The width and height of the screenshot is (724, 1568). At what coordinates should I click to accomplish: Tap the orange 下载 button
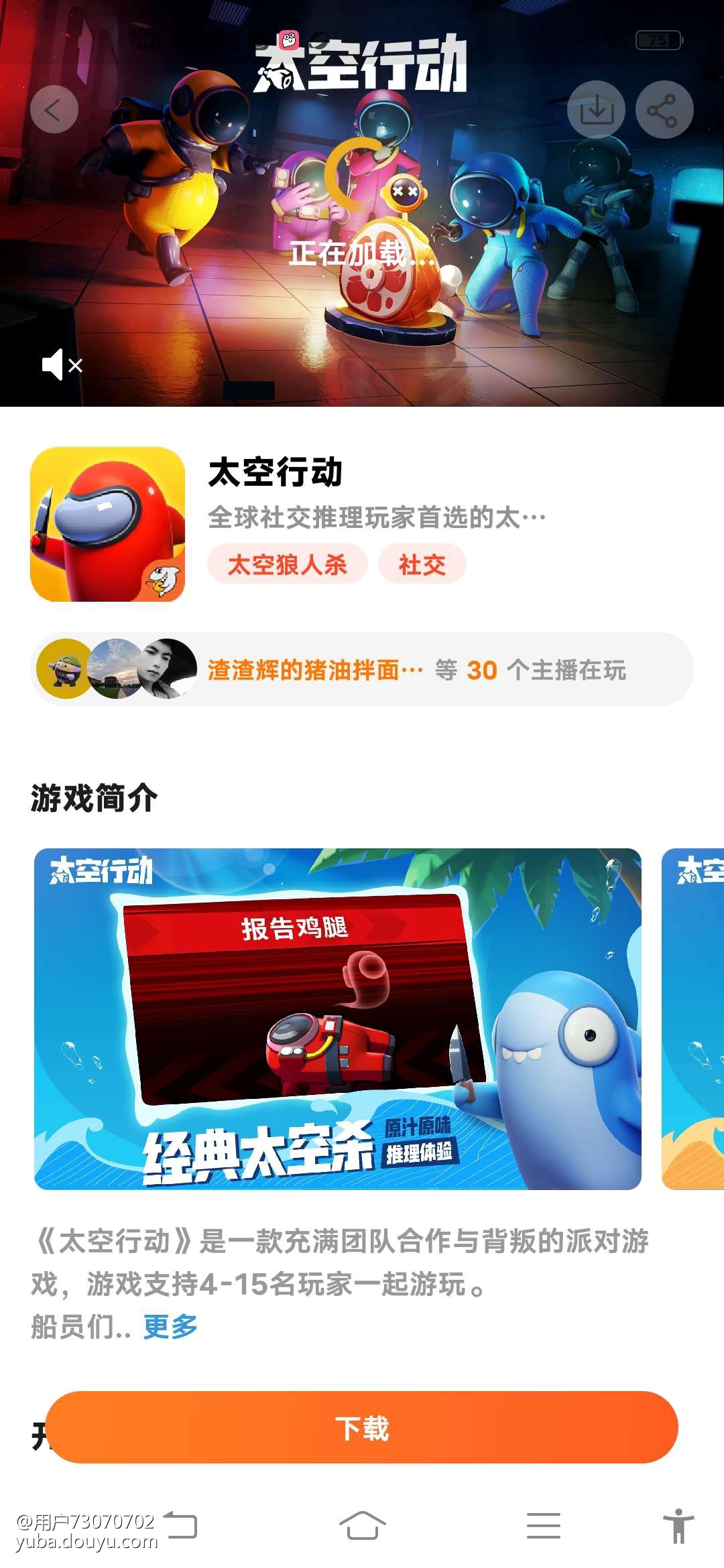(362, 1428)
